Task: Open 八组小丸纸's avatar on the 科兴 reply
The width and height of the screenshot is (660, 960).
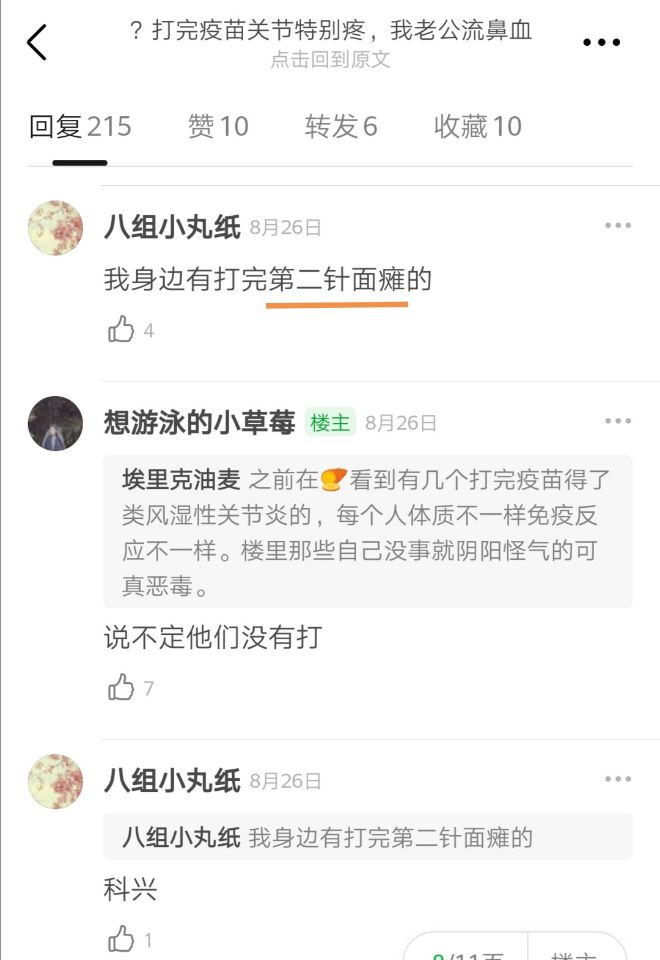Action: point(55,781)
